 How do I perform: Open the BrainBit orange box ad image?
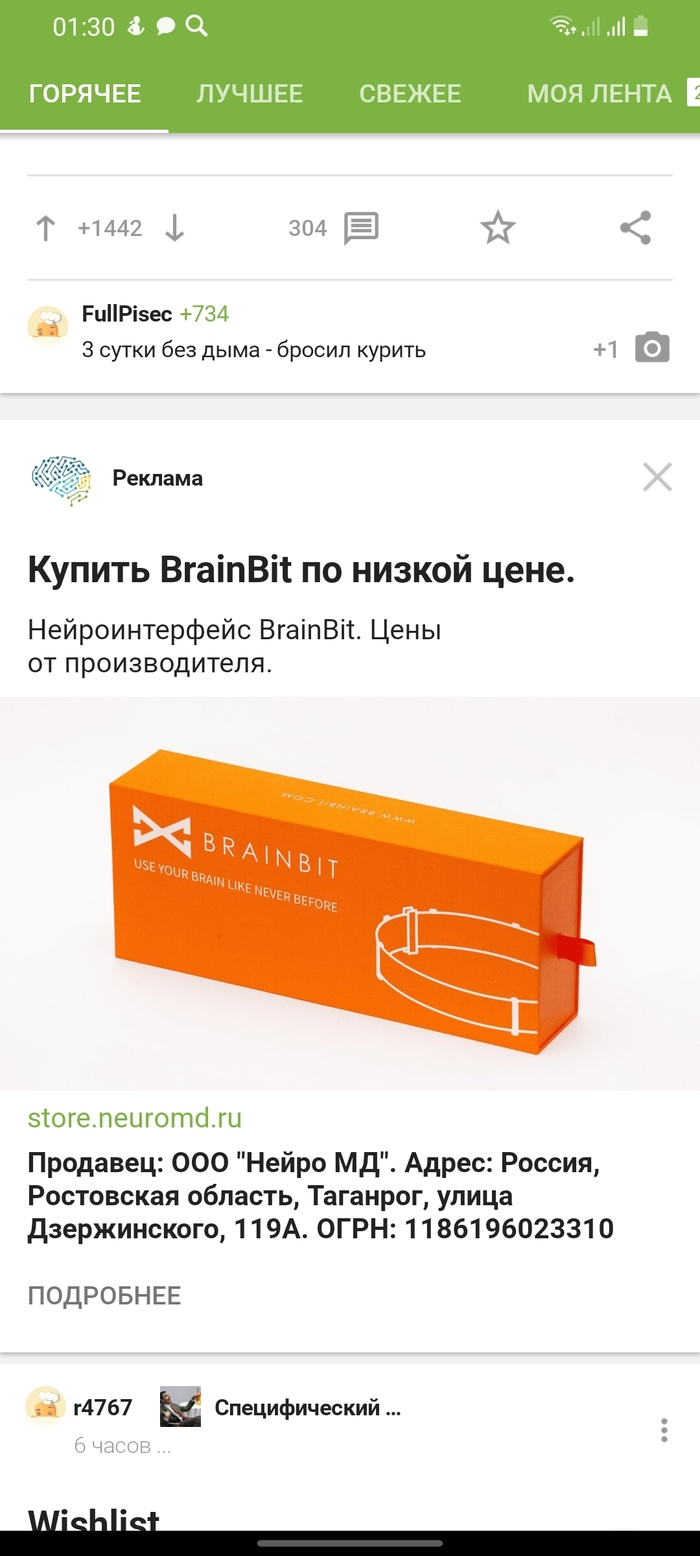(350, 892)
